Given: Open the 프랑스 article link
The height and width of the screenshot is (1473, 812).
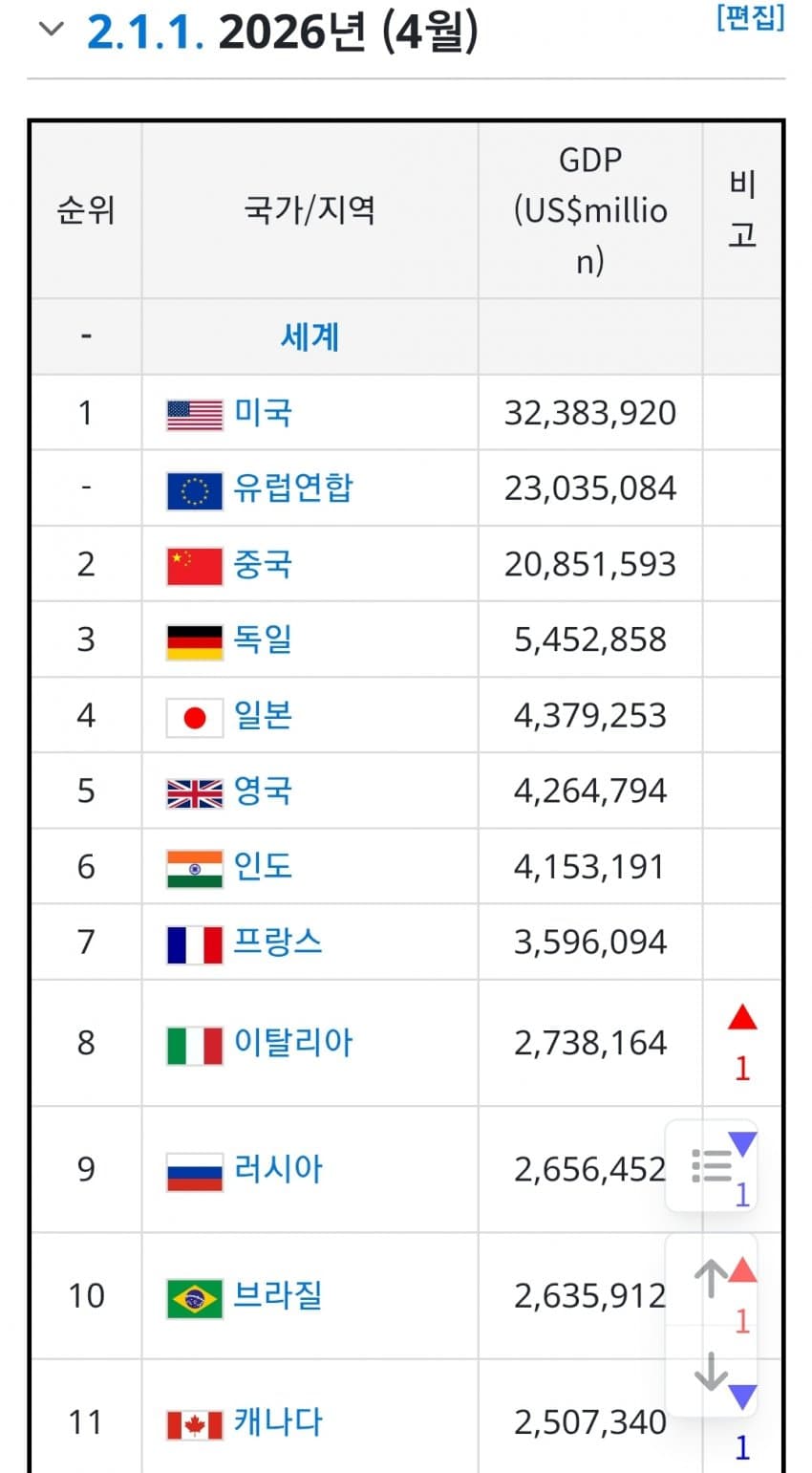Looking at the screenshot, I should (x=278, y=942).
